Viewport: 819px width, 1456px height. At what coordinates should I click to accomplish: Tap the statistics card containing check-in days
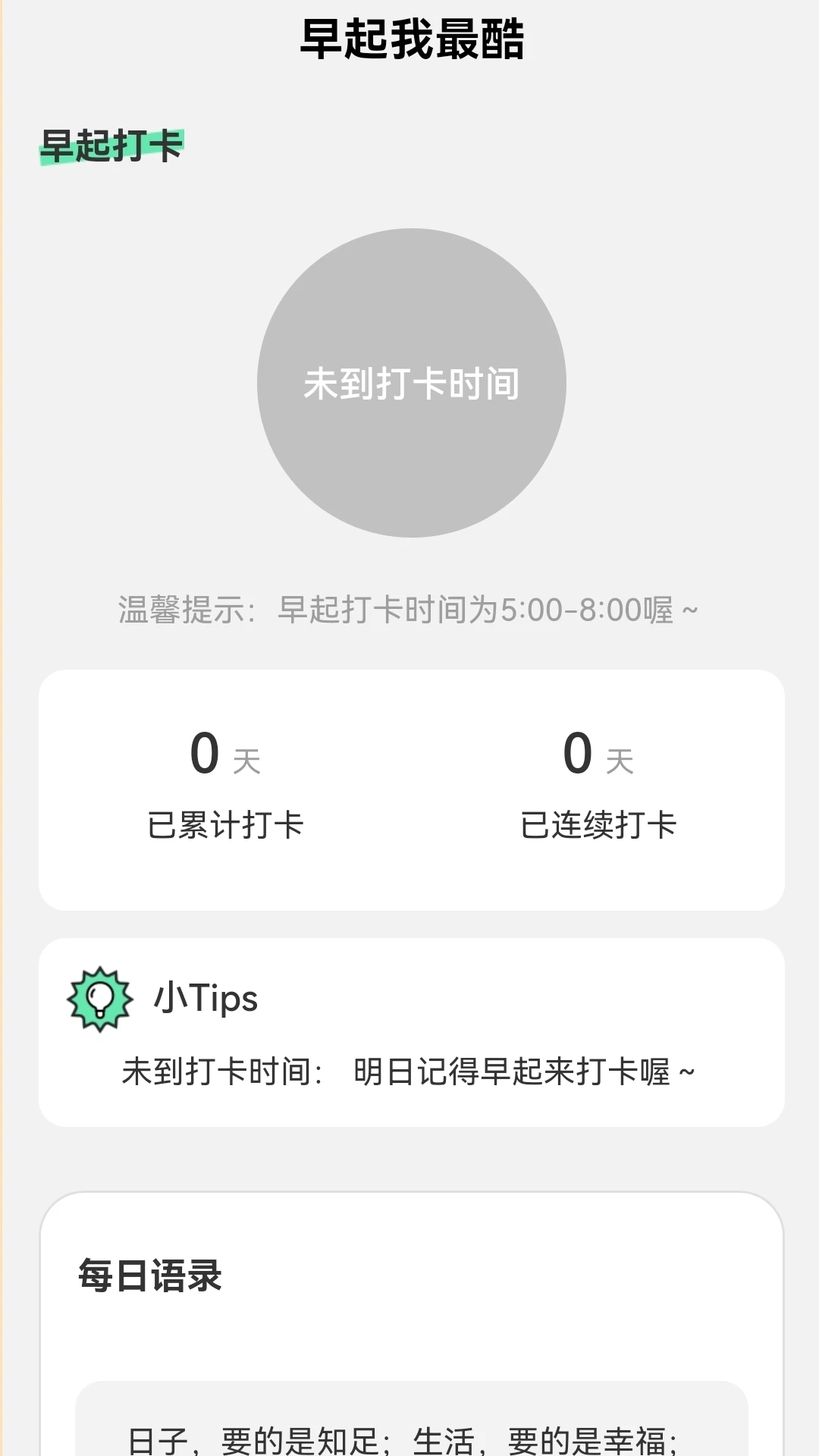pyautogui.click(x=409, y=787)
